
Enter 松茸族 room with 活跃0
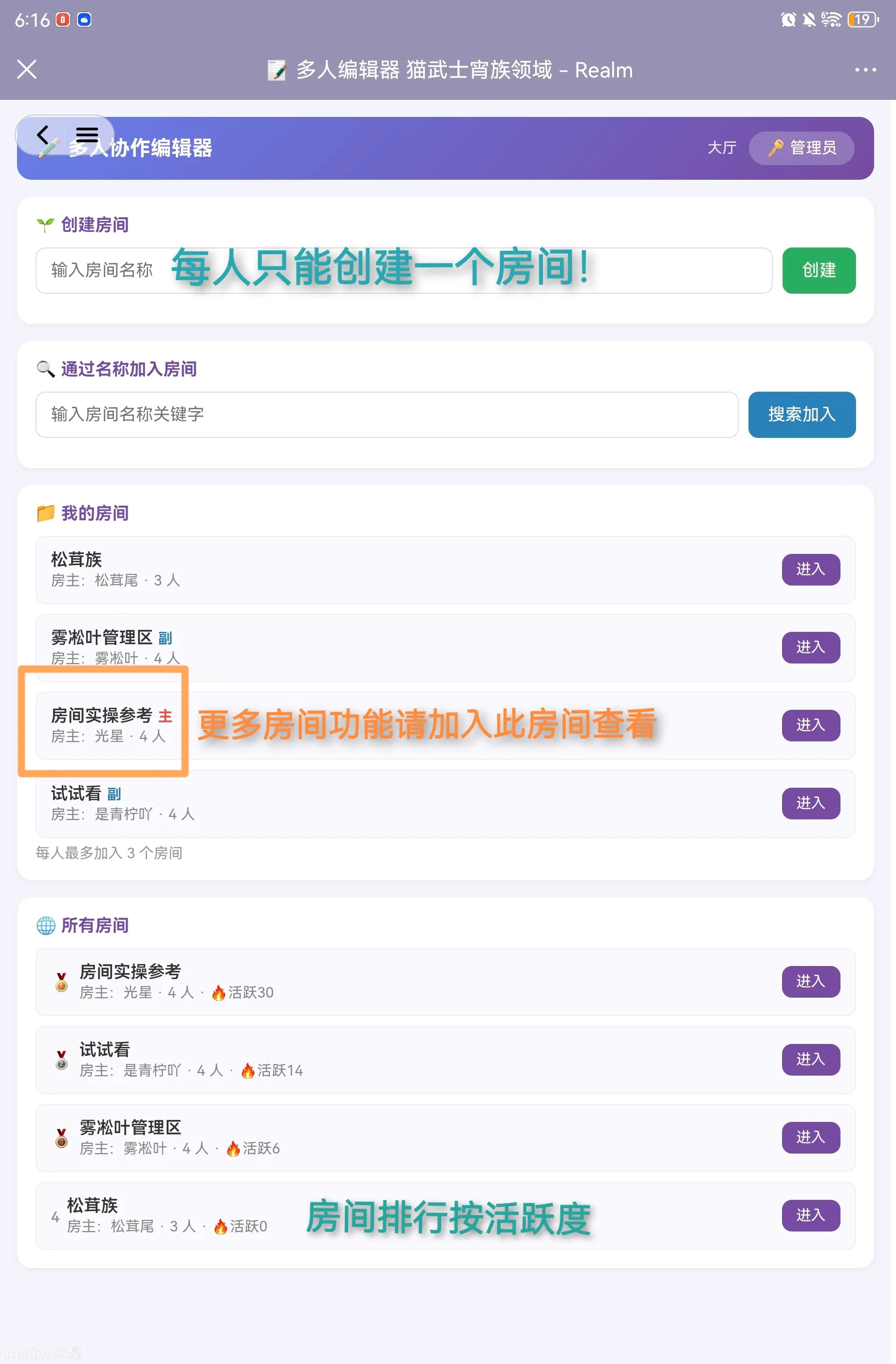[x=811, y=1215]
